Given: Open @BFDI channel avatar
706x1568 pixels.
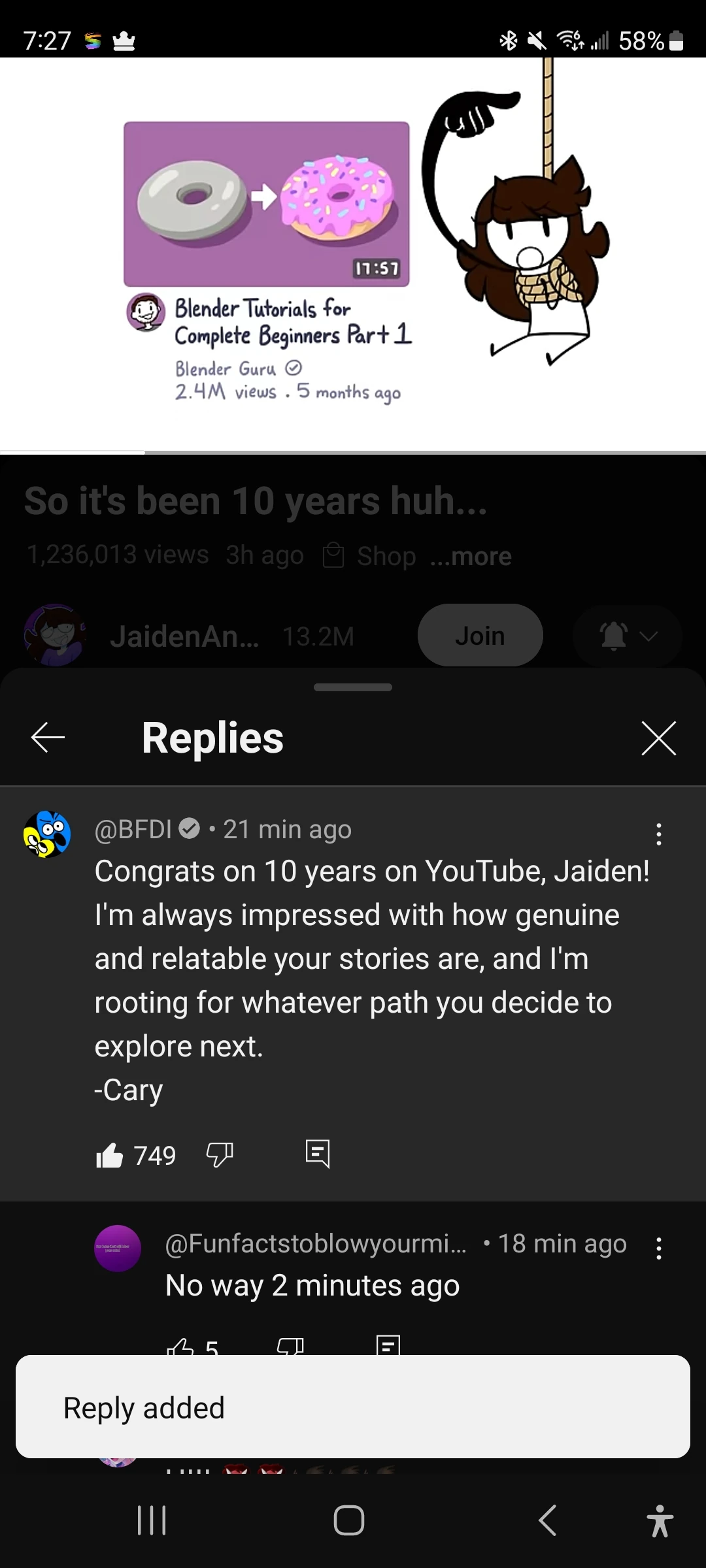Looking at the screenshot, I should tap(47, 834).
